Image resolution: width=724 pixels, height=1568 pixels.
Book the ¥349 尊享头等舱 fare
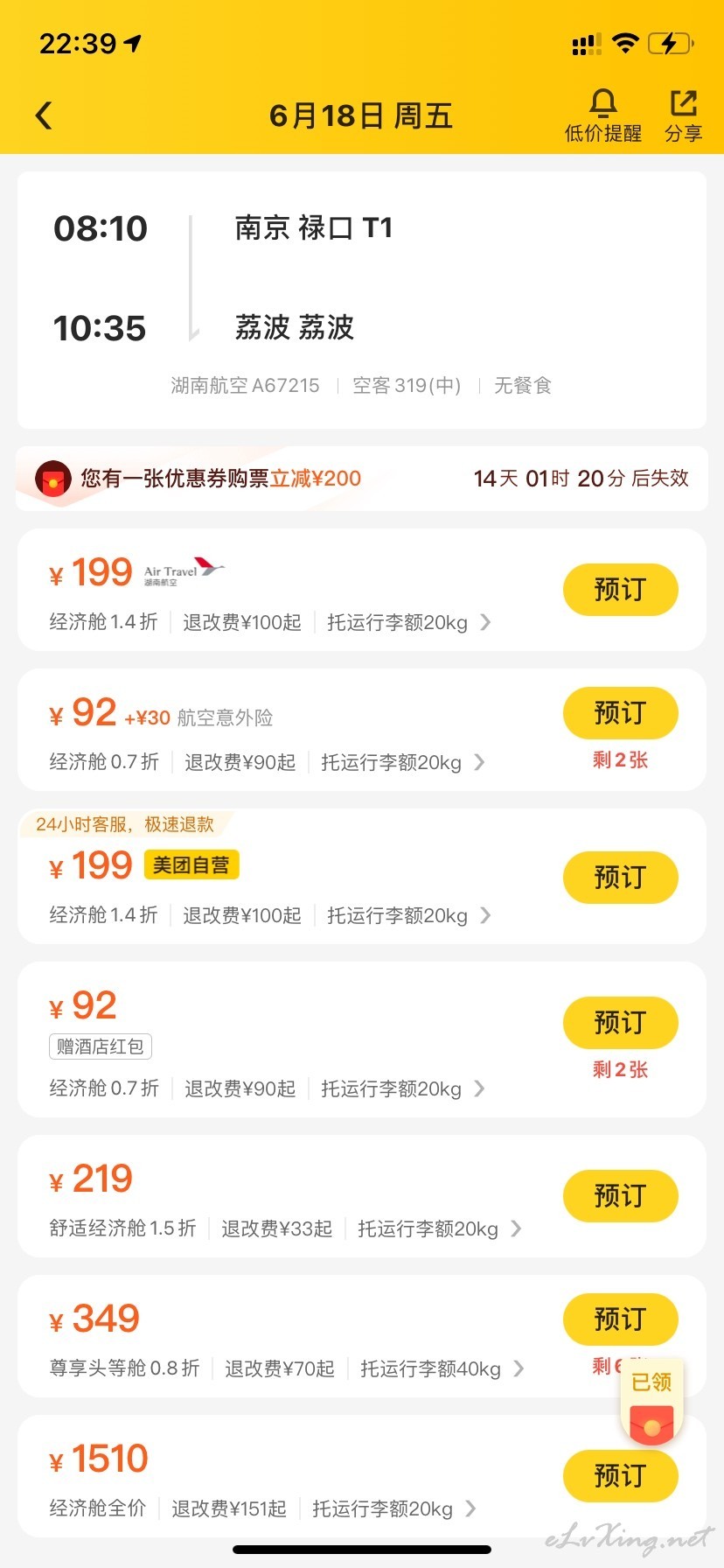point(620,1319)
